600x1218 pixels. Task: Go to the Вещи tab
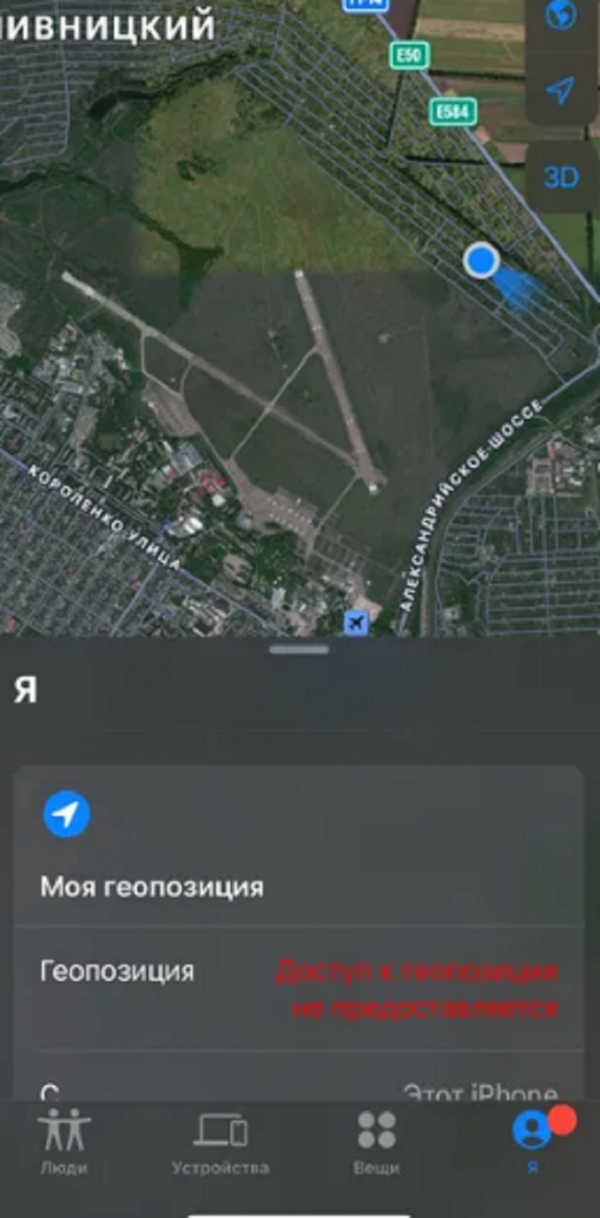coord(376,1142)
